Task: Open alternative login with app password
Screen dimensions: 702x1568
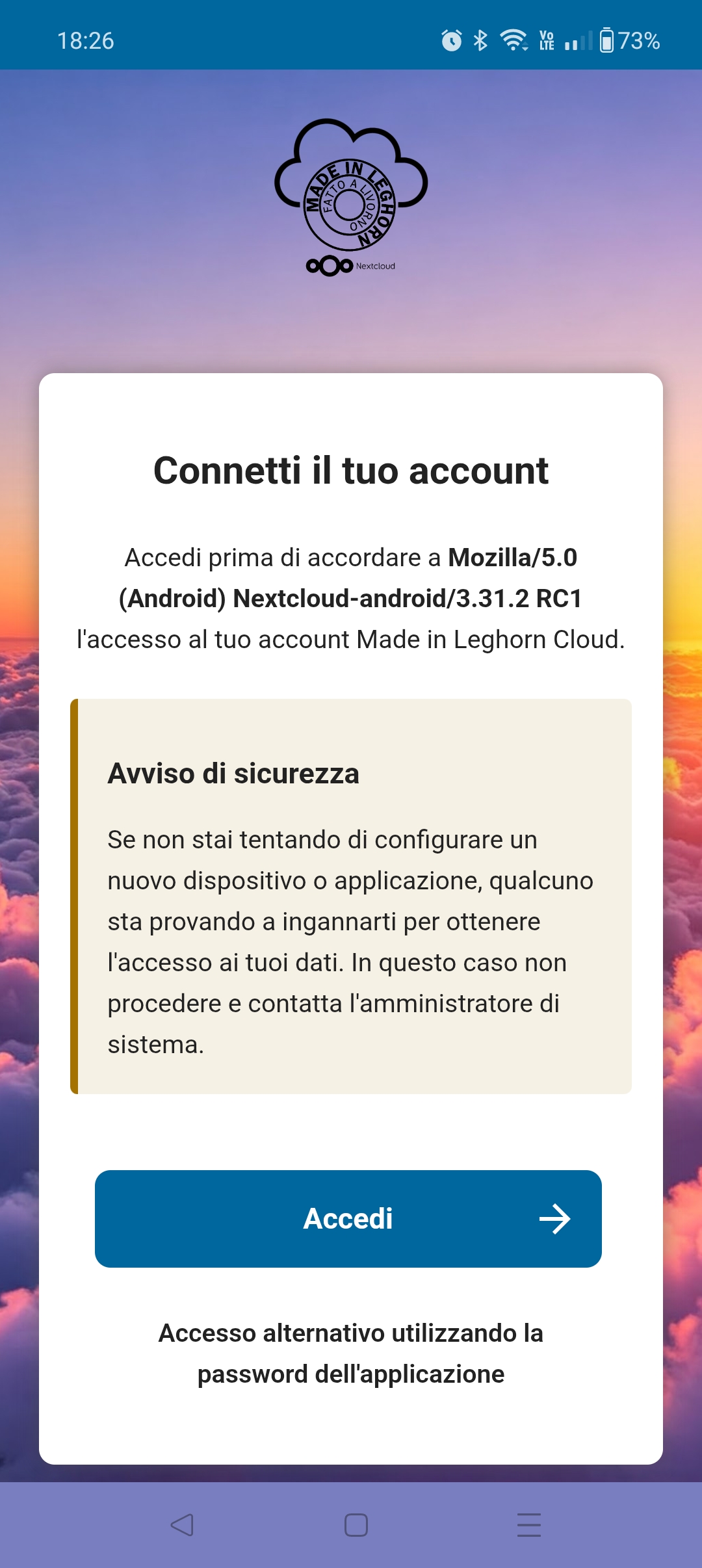Action: (351, 1353)
